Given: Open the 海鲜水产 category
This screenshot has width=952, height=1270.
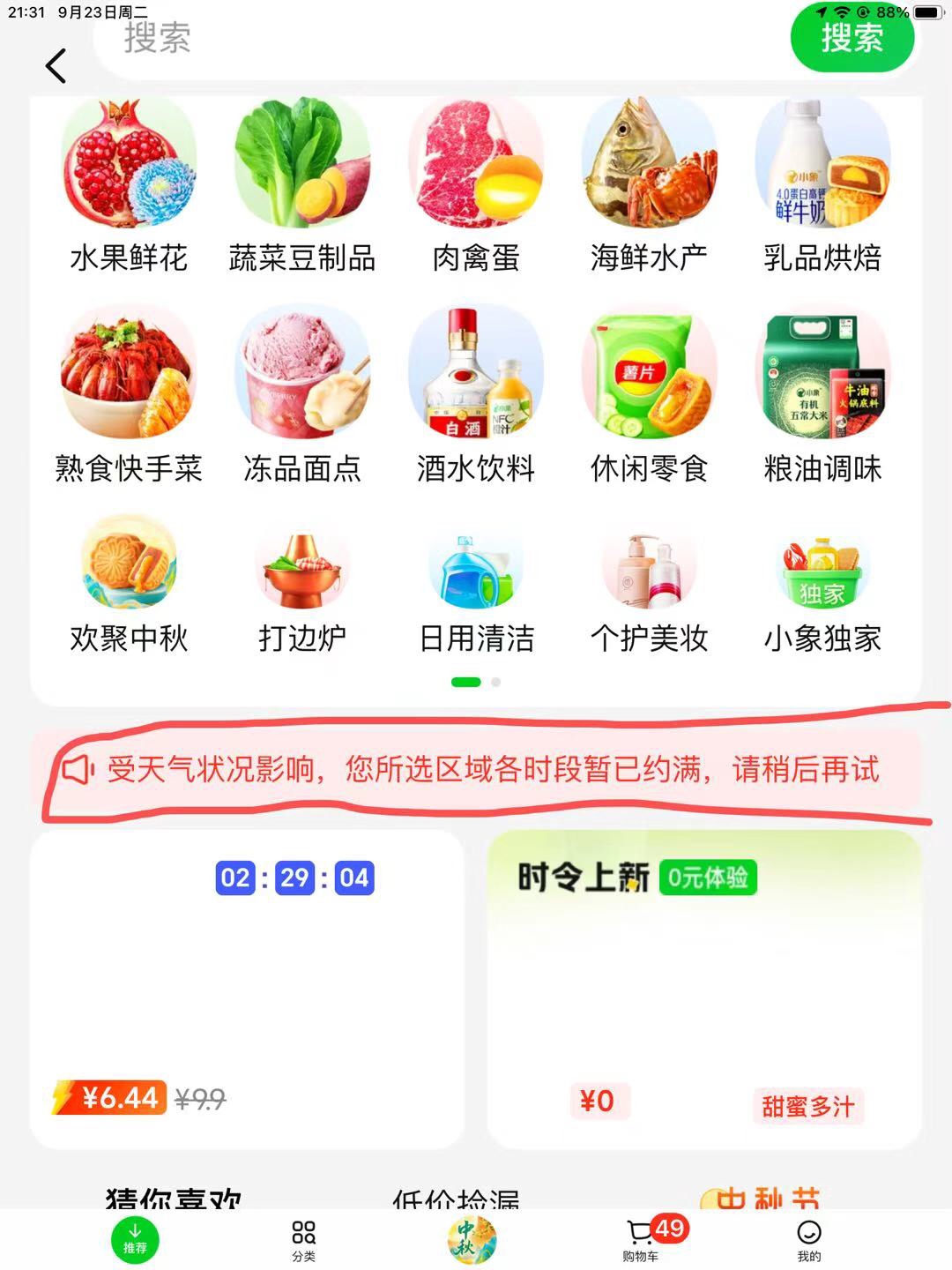Looking at the screenshot, I should click(x=650, y=185).
